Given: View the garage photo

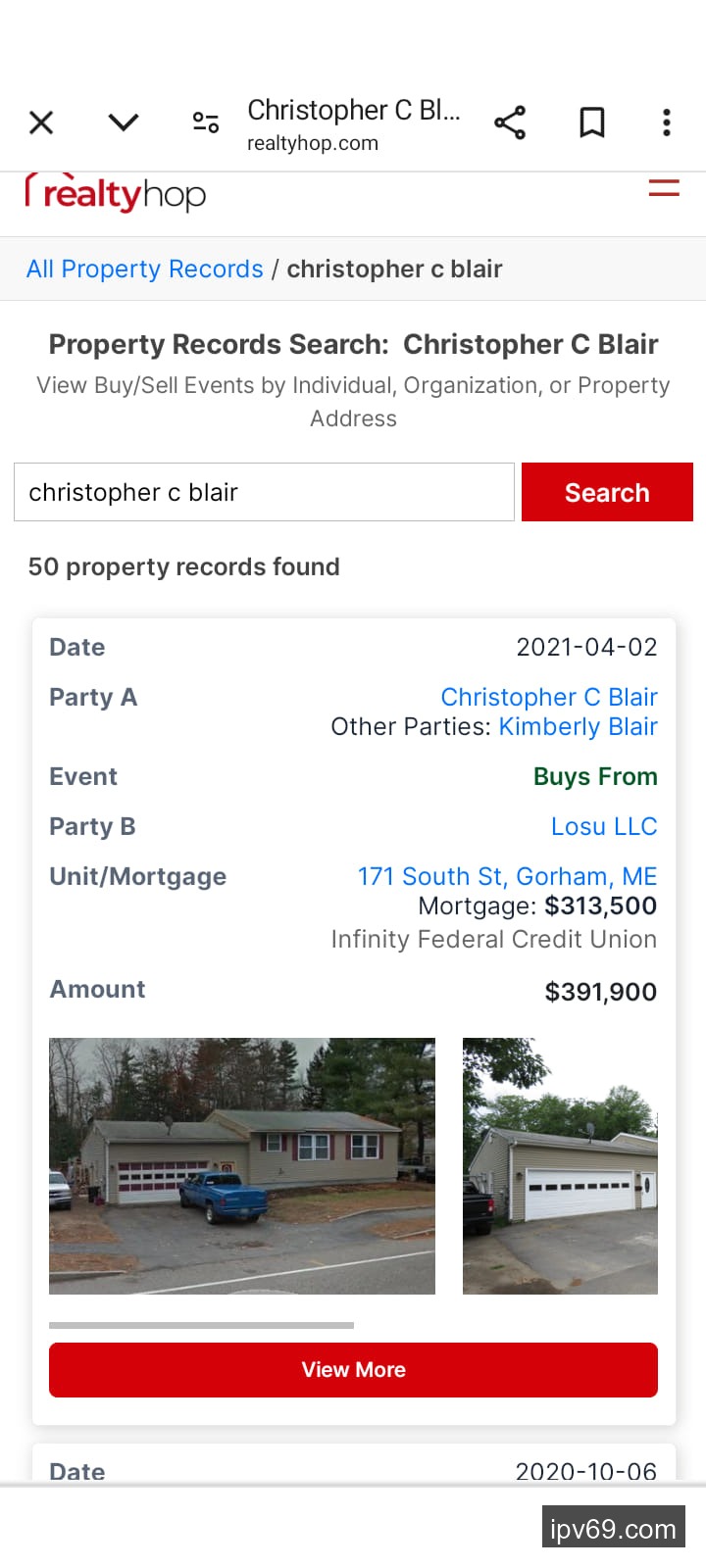Looking at the screenshot, I should [x=560, y=1165].
